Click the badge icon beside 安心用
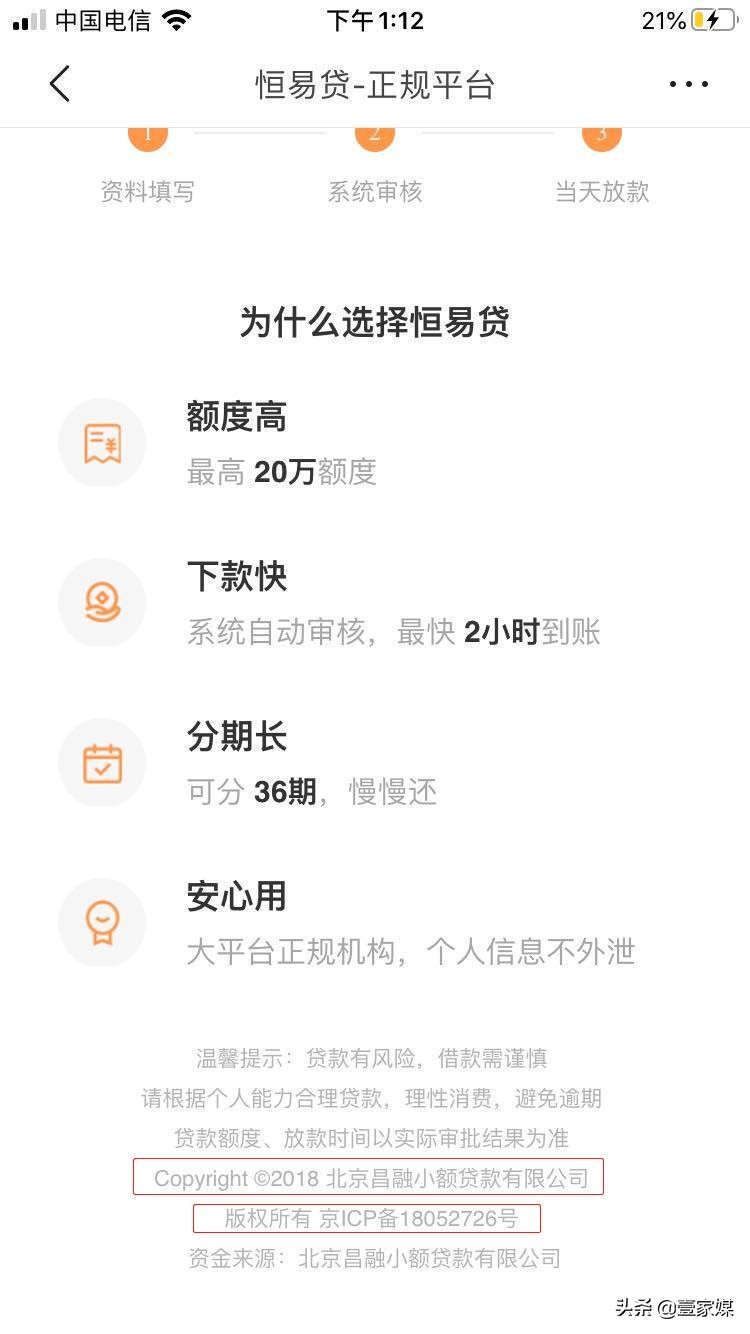Image resolution: width=750 pixels, height=1334 pixels. pyautogui.click(x=101, y=922)
